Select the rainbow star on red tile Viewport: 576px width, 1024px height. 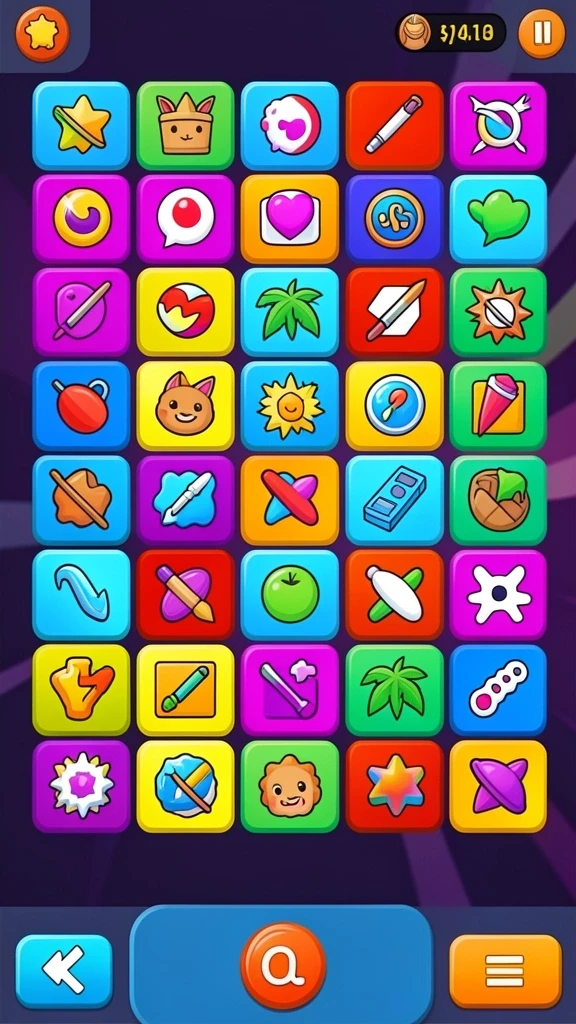point(394,786)
